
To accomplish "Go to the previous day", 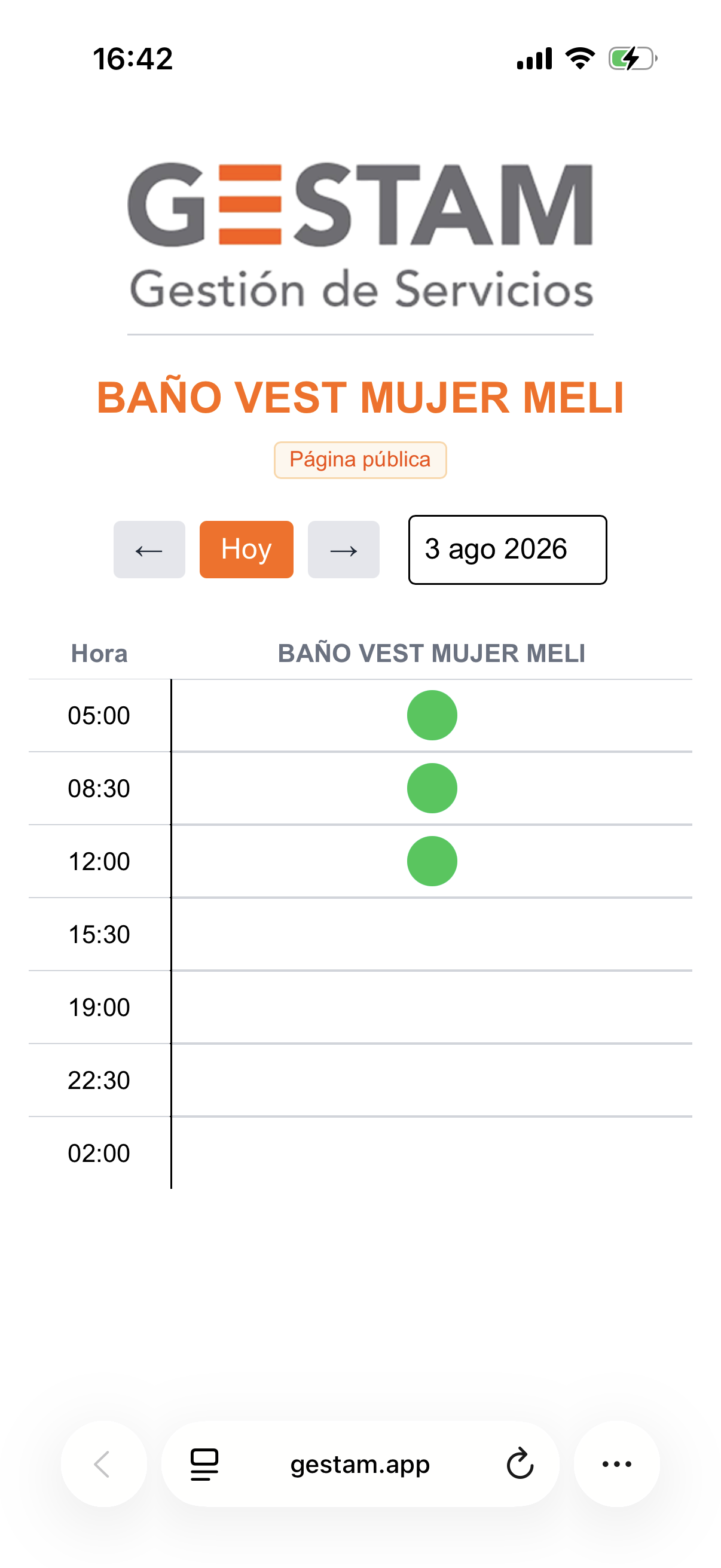I will click(149, 549).
